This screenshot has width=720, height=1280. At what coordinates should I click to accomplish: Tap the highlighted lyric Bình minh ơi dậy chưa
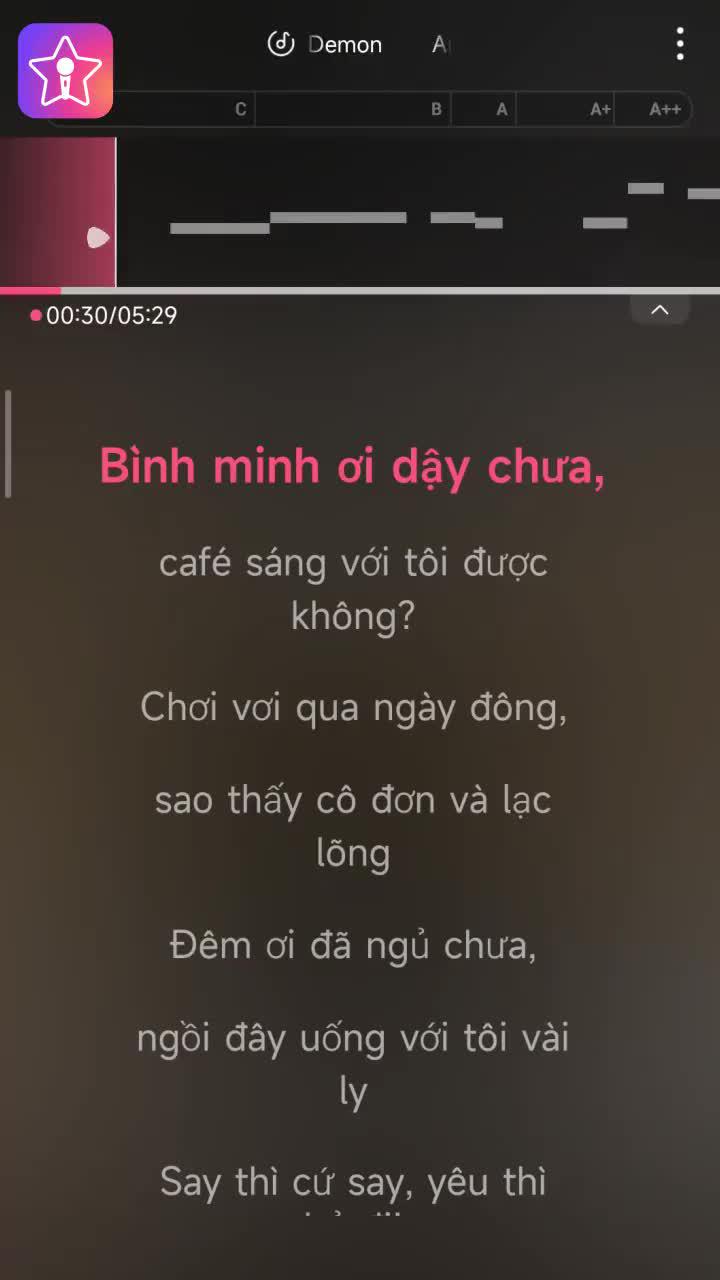click(x=352, y=466)
